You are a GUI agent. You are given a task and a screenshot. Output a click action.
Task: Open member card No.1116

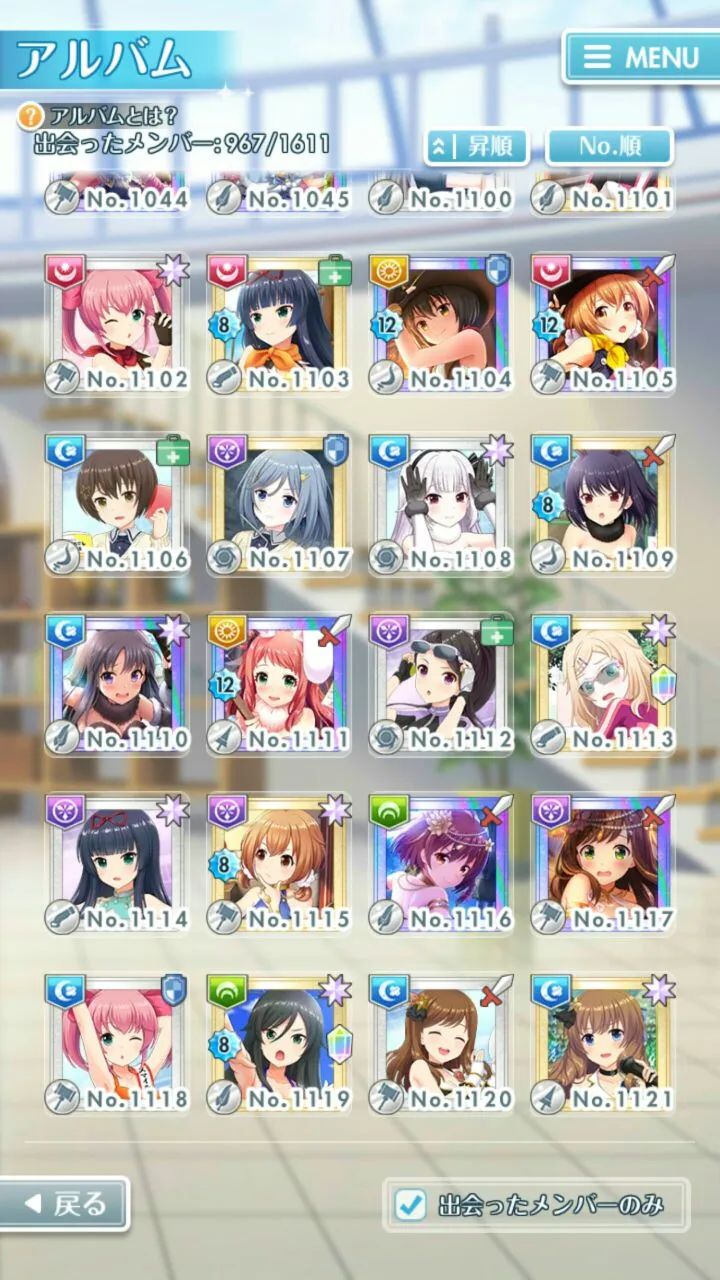point(440,862)
